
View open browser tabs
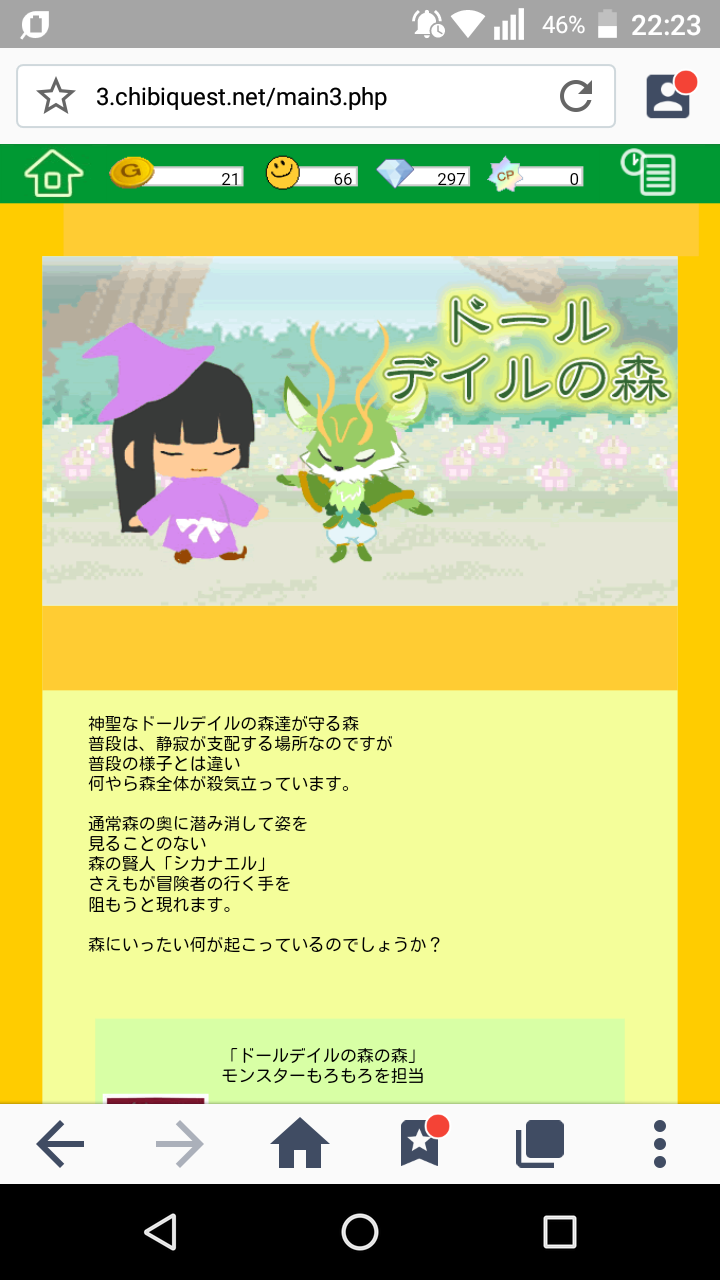click(x=540, y=1144)
